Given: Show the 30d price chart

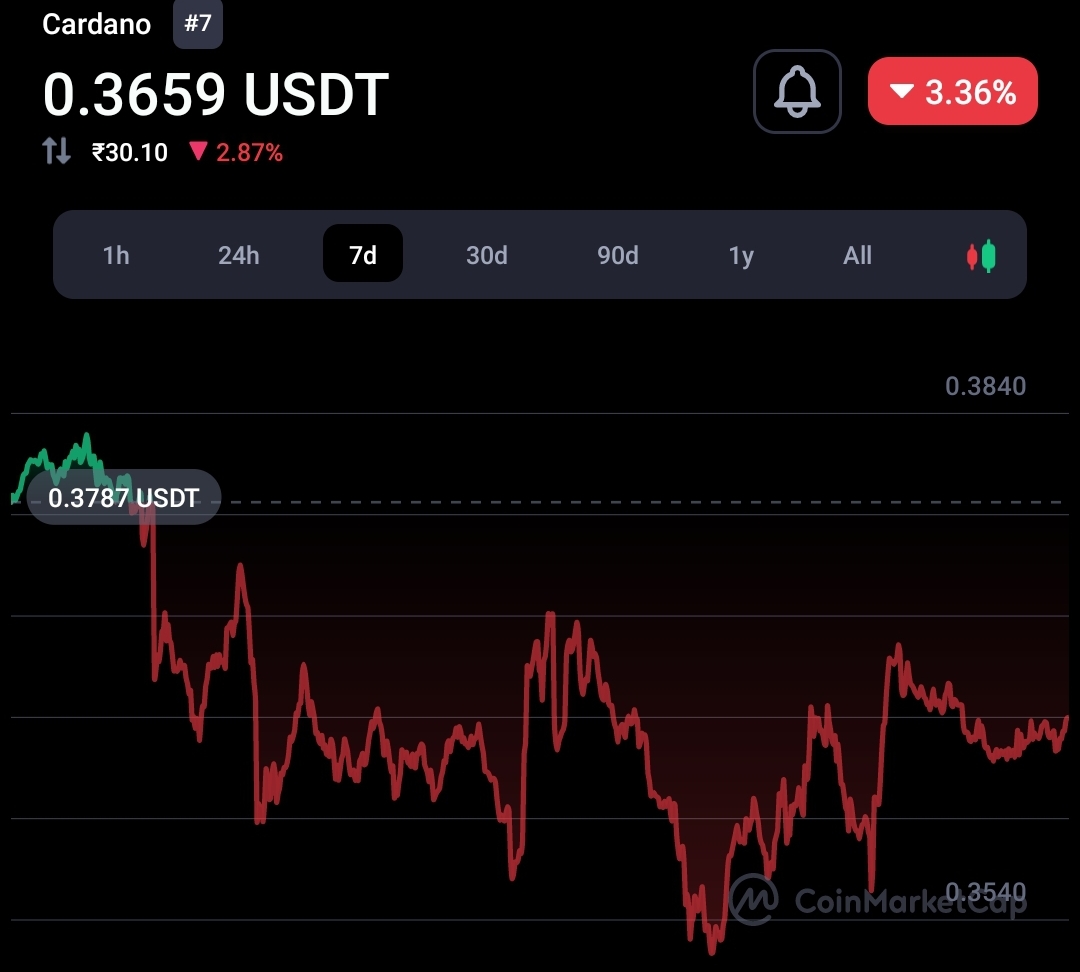Looking at the screenshot, I should (x=487, y=256).
